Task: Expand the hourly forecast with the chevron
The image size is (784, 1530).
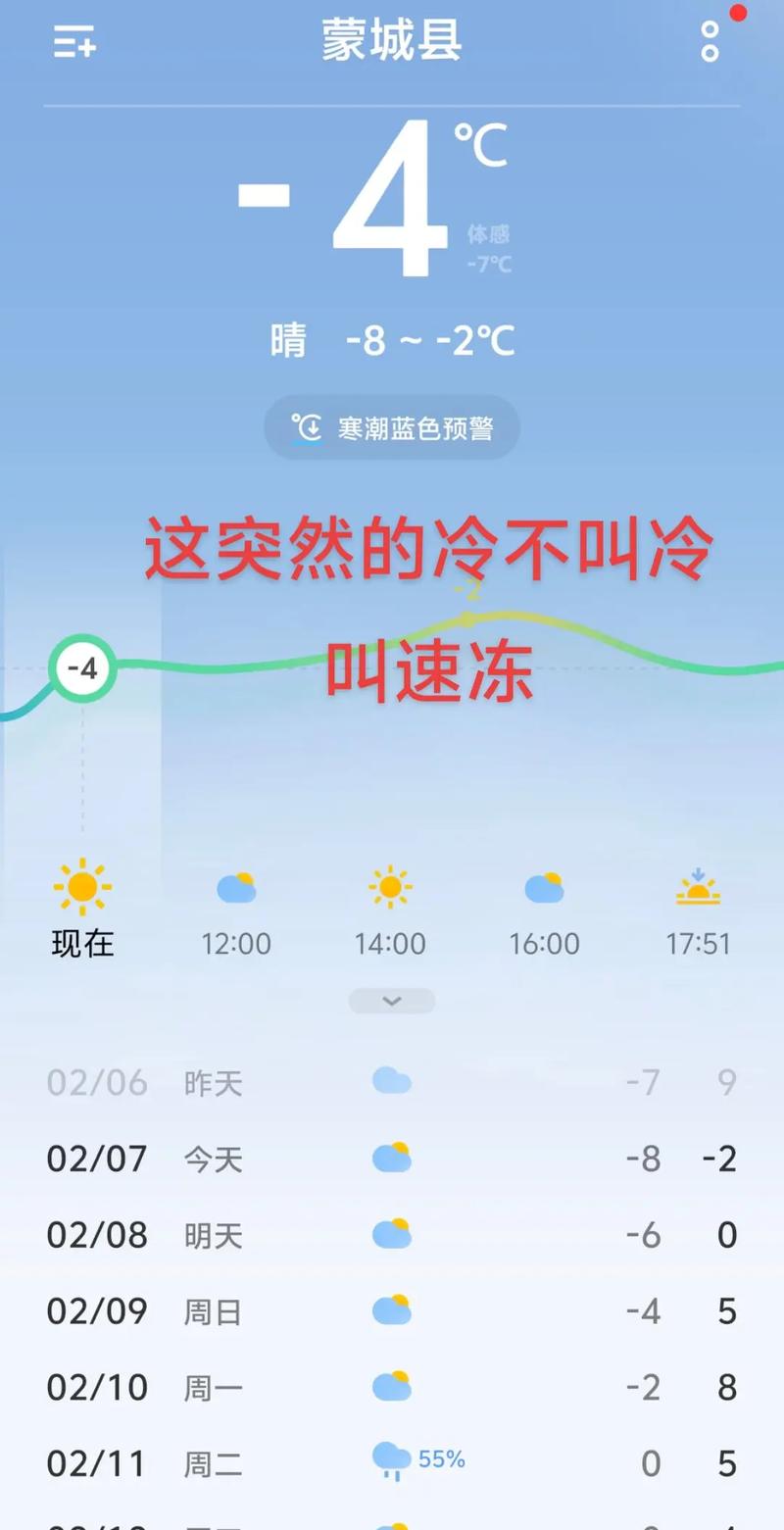Action: point(391,1001)
